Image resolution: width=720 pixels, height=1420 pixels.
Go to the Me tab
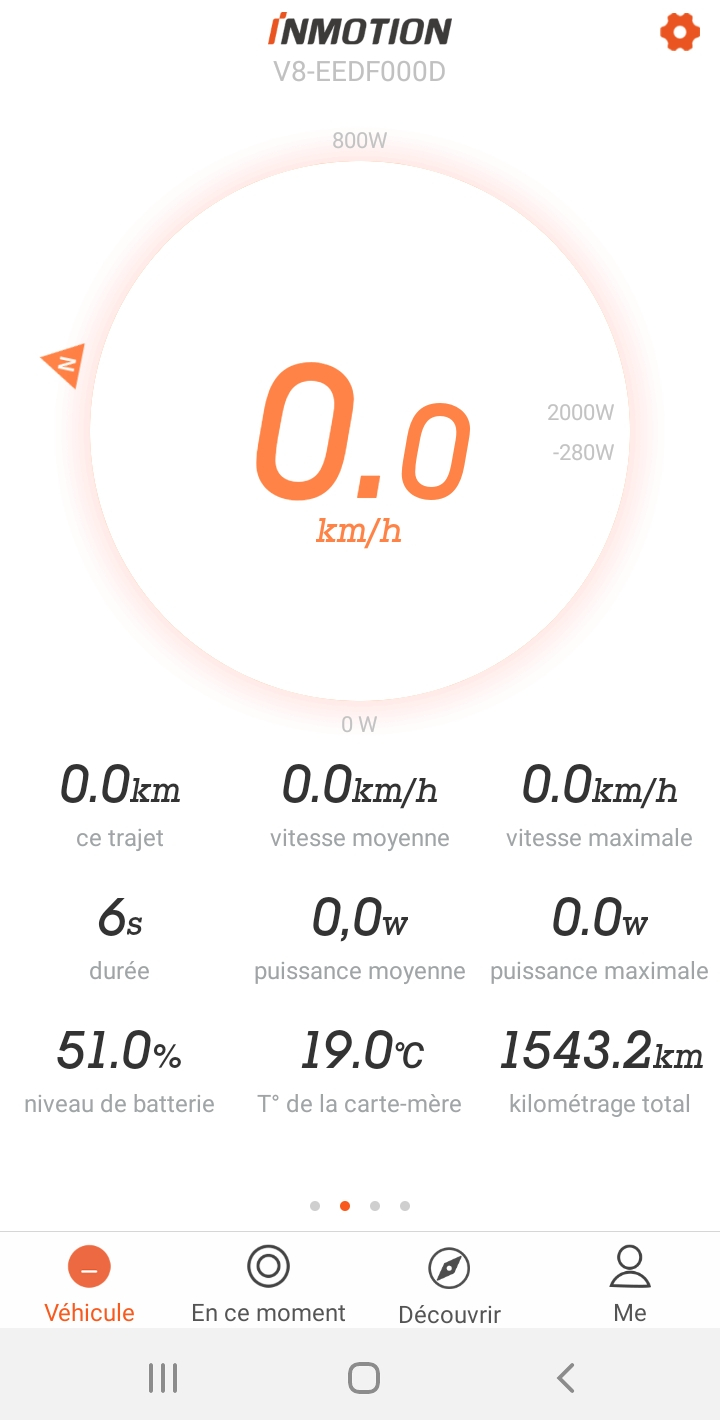pos(630,1285)
